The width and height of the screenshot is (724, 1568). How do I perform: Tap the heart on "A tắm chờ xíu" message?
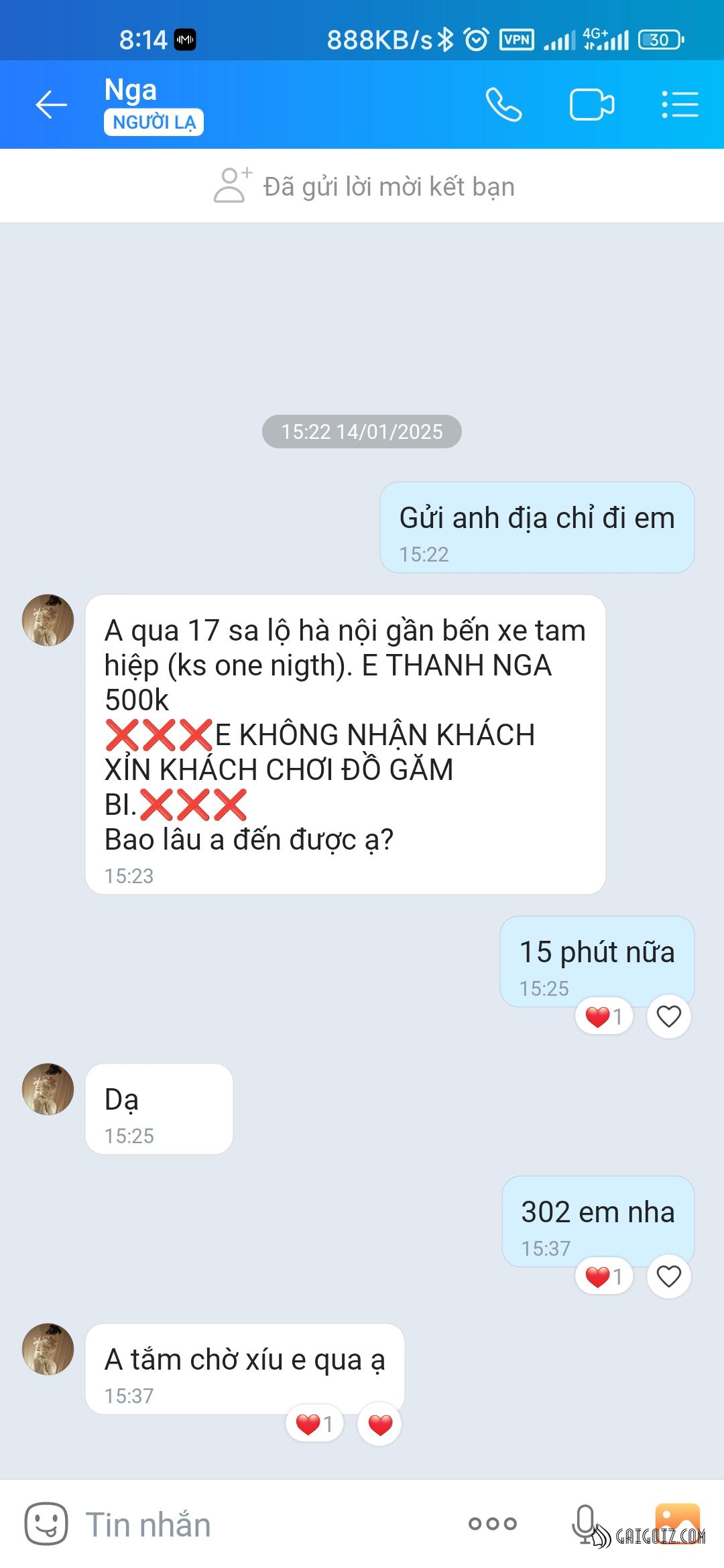click(x=379, y=1424)
